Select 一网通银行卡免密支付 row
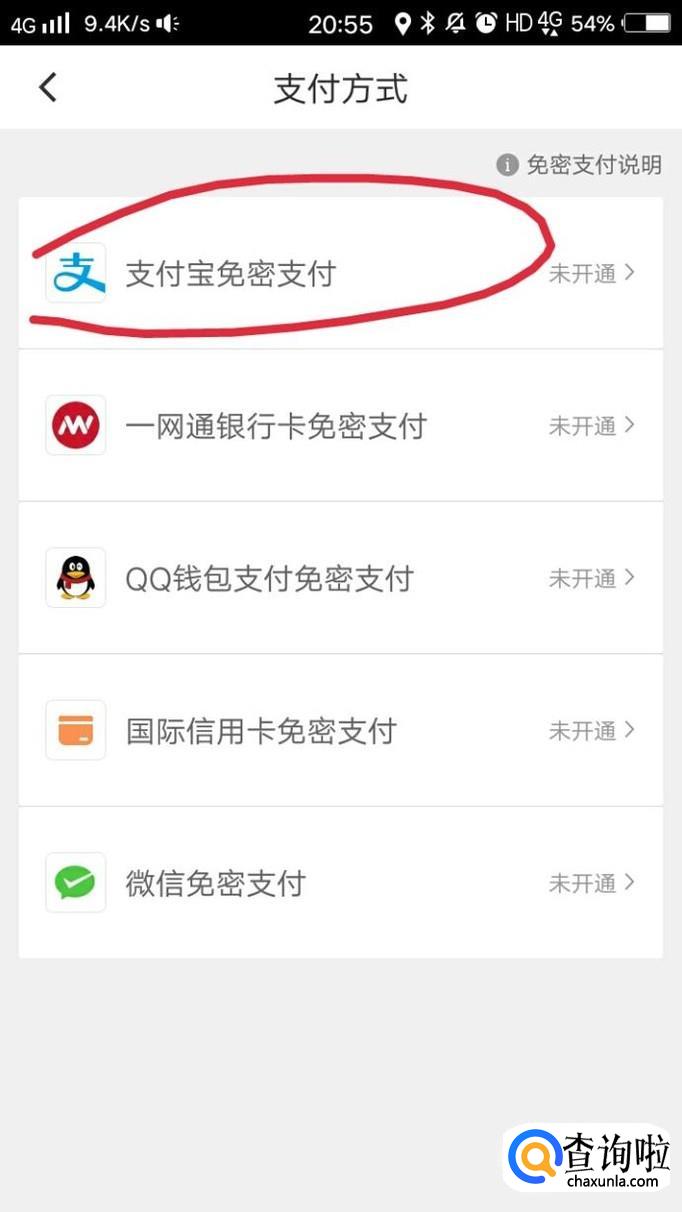Viewport: 682px width, 1212px height. (340, 426)
